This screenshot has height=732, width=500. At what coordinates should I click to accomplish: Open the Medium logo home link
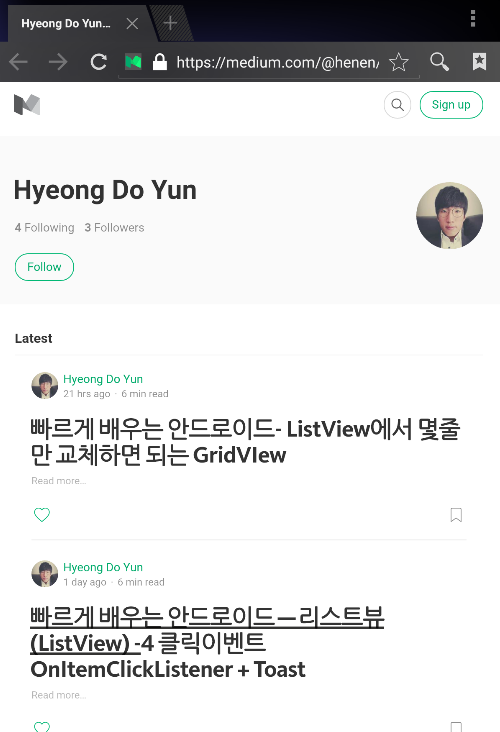click(x=27, y=105)
